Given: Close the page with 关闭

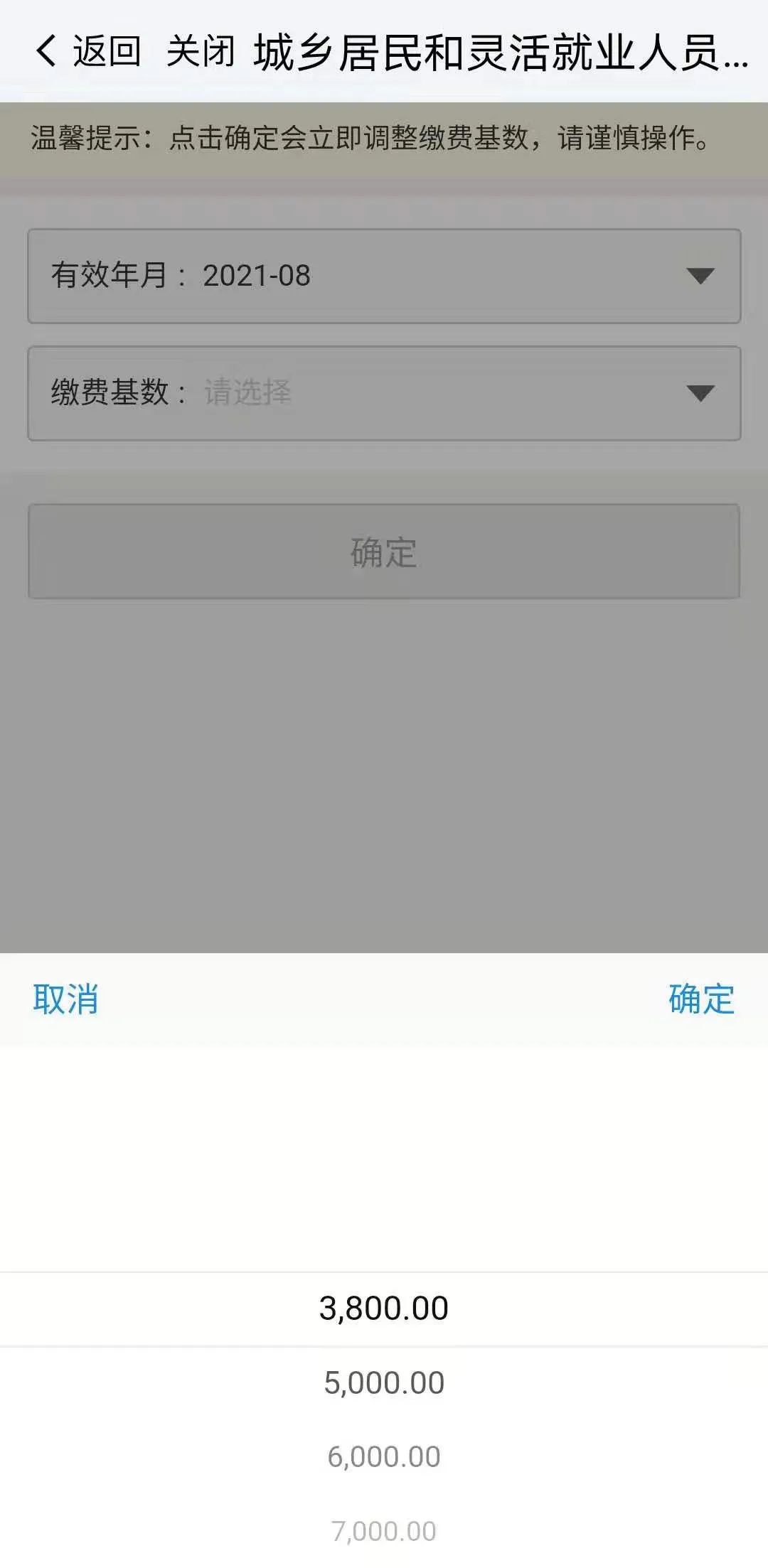Looking at the screenshot, I should coord(201,51).
